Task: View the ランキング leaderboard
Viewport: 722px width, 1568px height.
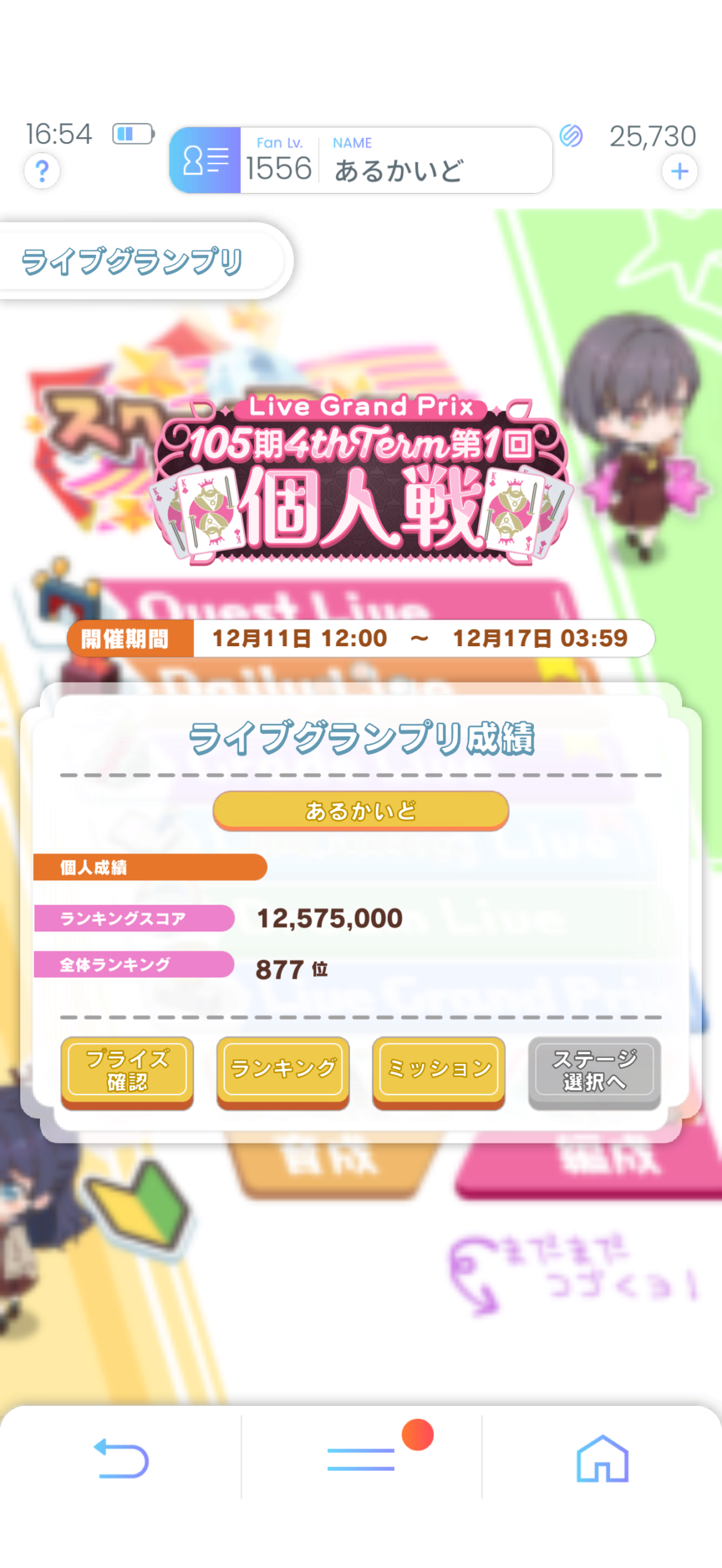Action: (x=283, y=1071)
